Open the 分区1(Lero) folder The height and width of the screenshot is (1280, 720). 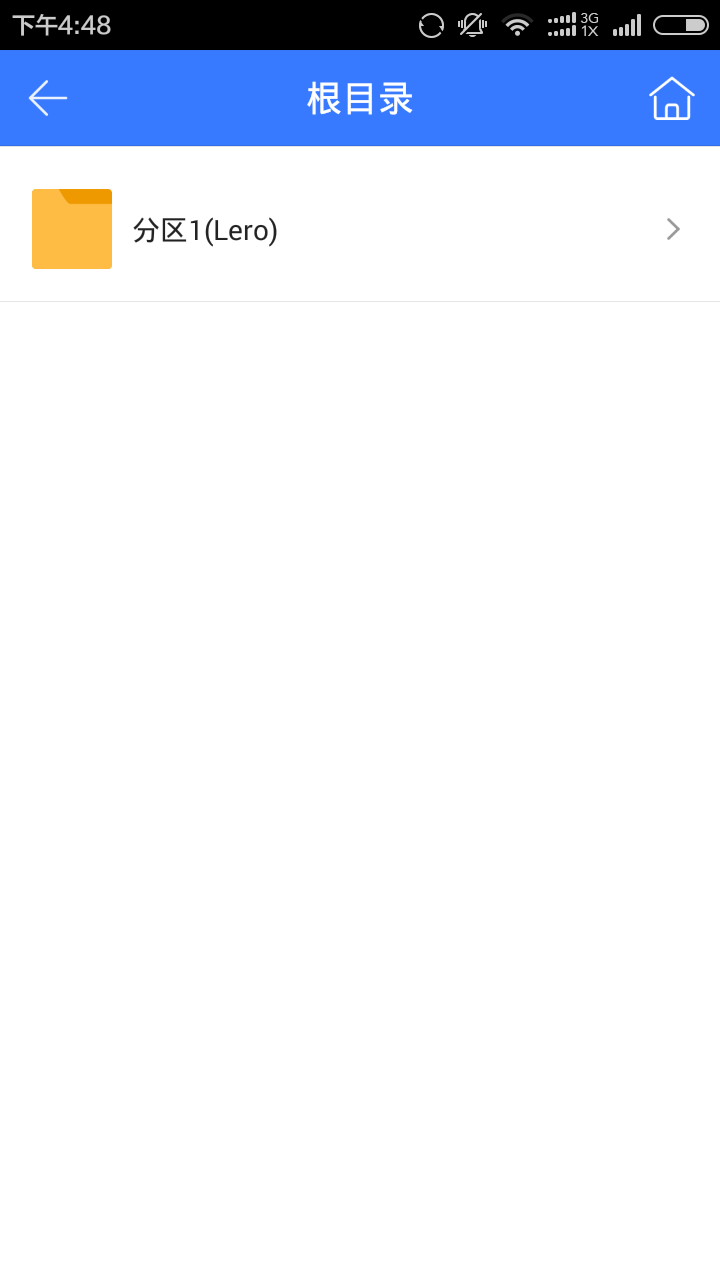pos(360,229)
